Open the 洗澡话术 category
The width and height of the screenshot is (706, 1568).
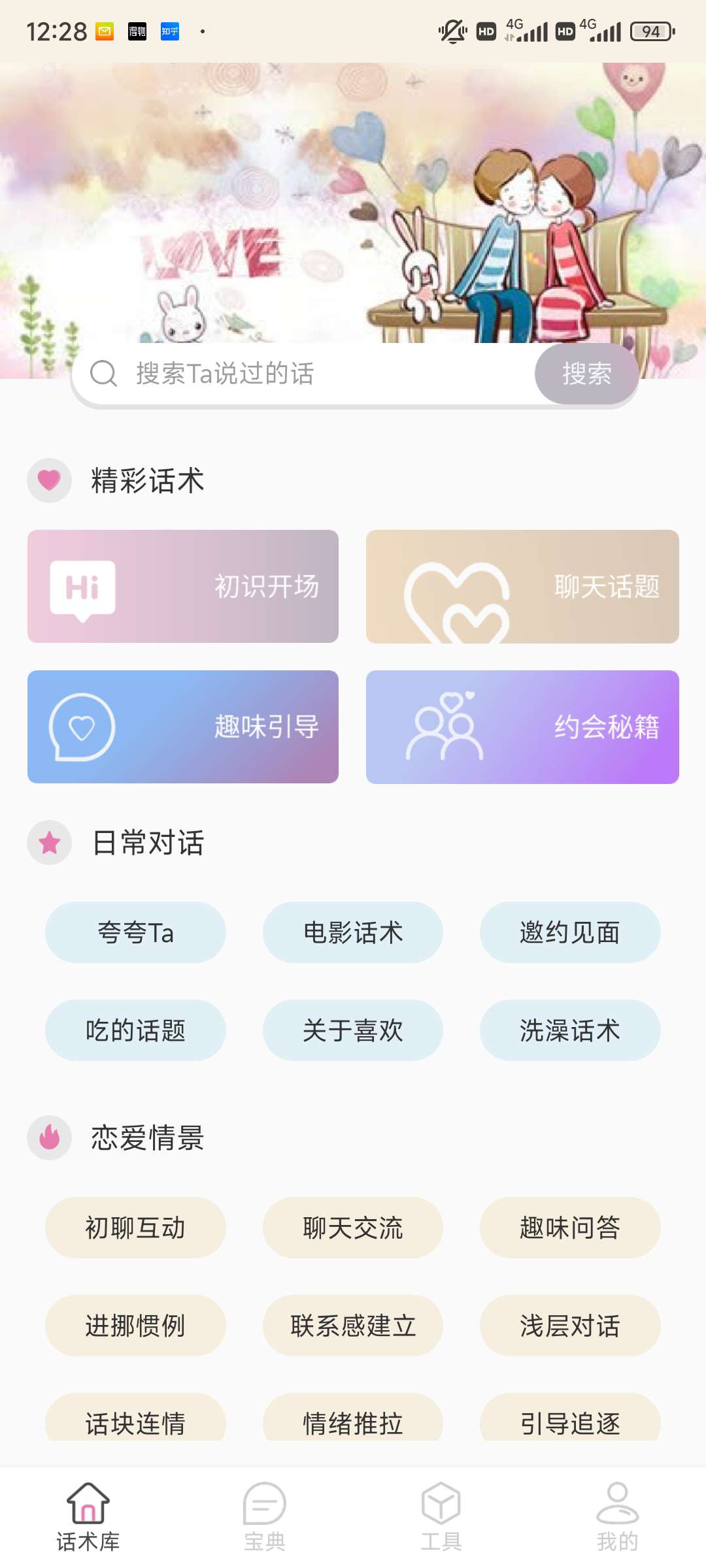(569, 1031)
